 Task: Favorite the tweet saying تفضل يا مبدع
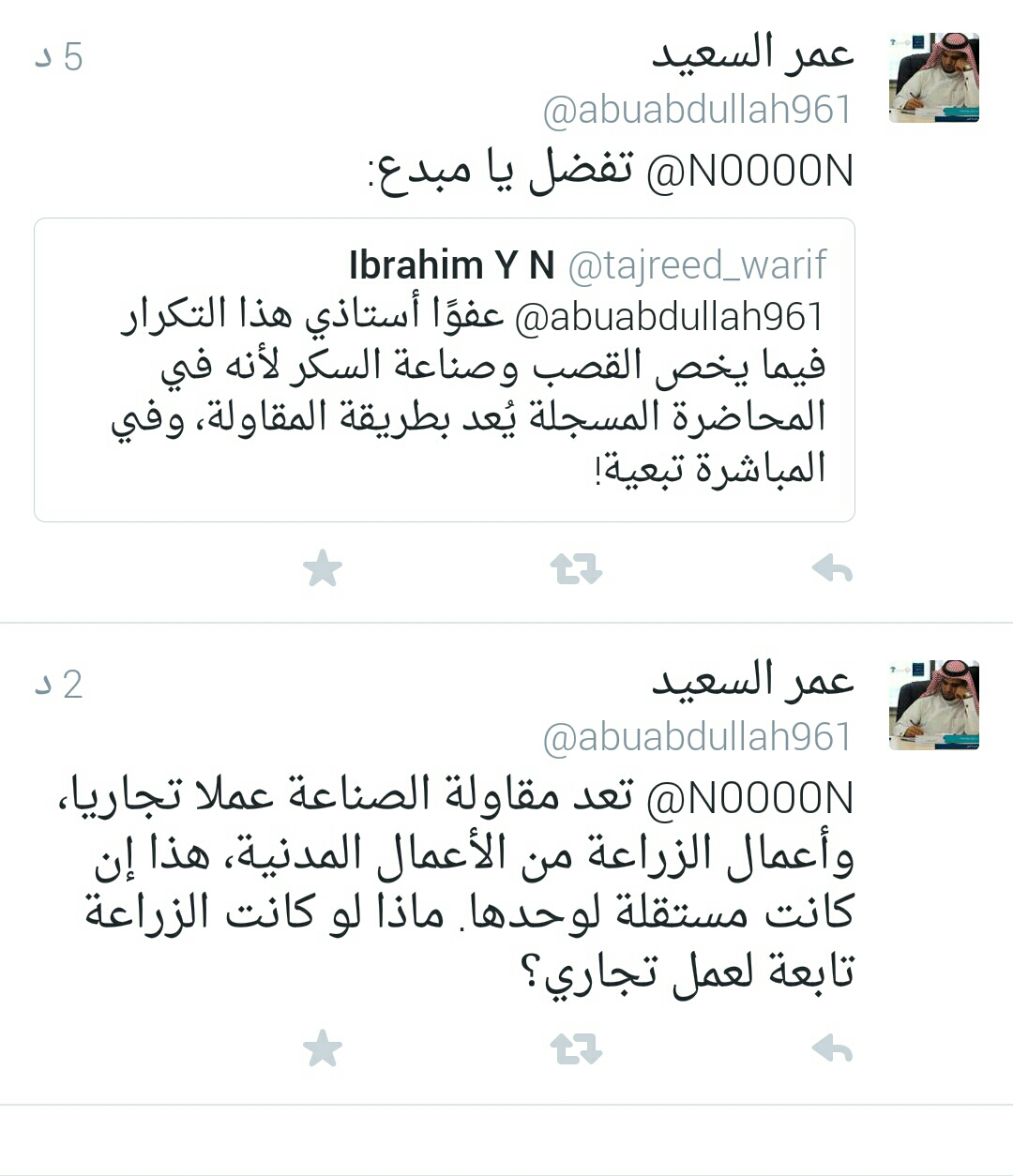323,568
